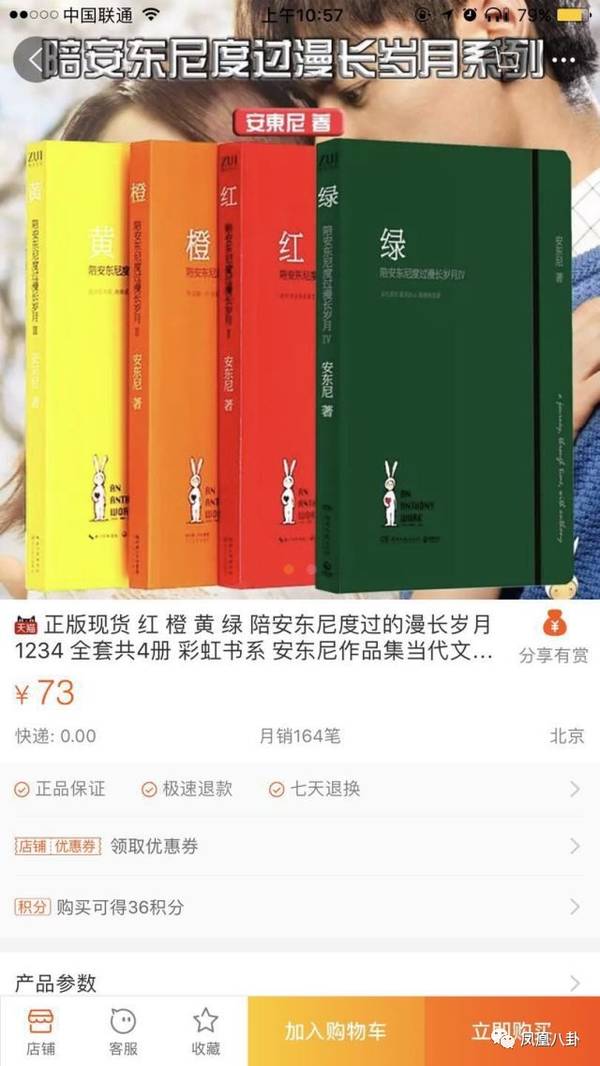Tap 加入购物车 to add to cart
600x1066 pixels.
335,1032
